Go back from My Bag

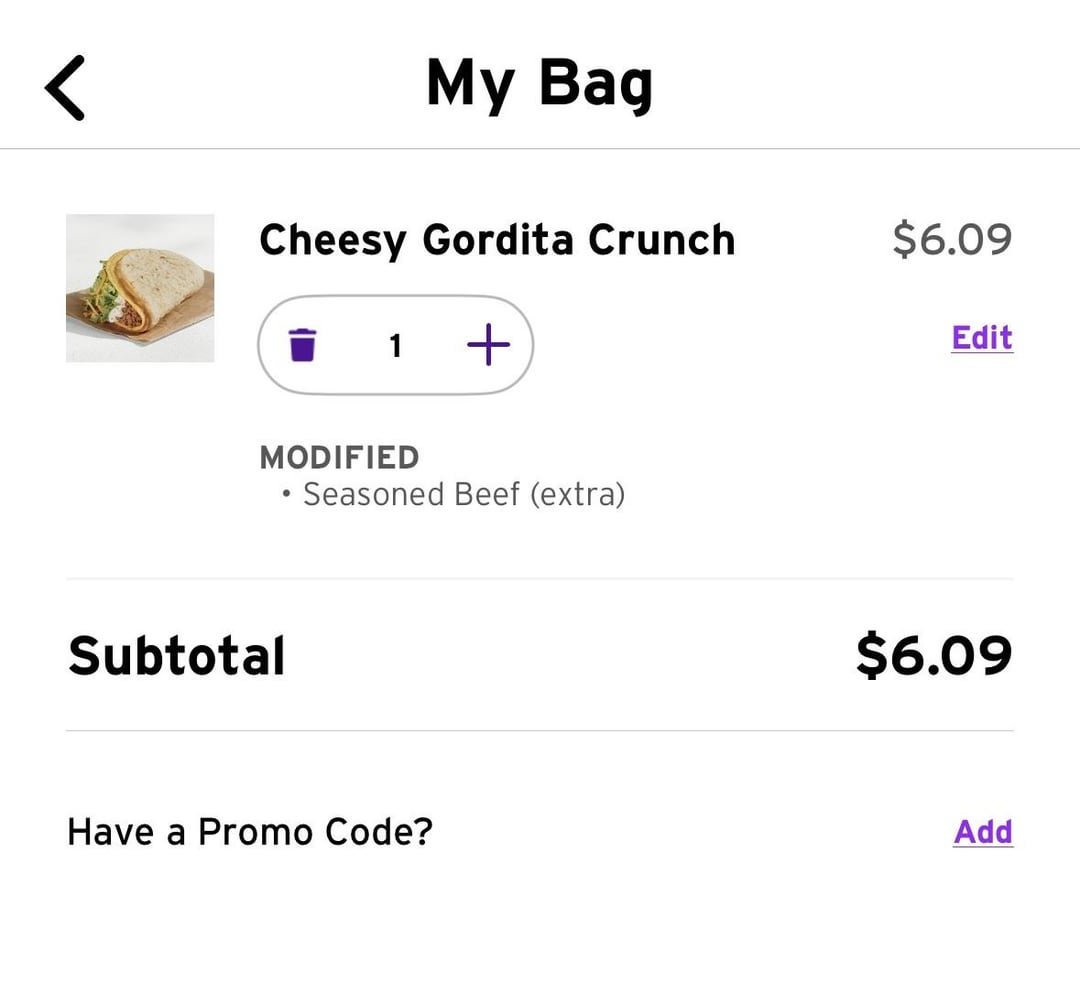(x=65, y=88)
